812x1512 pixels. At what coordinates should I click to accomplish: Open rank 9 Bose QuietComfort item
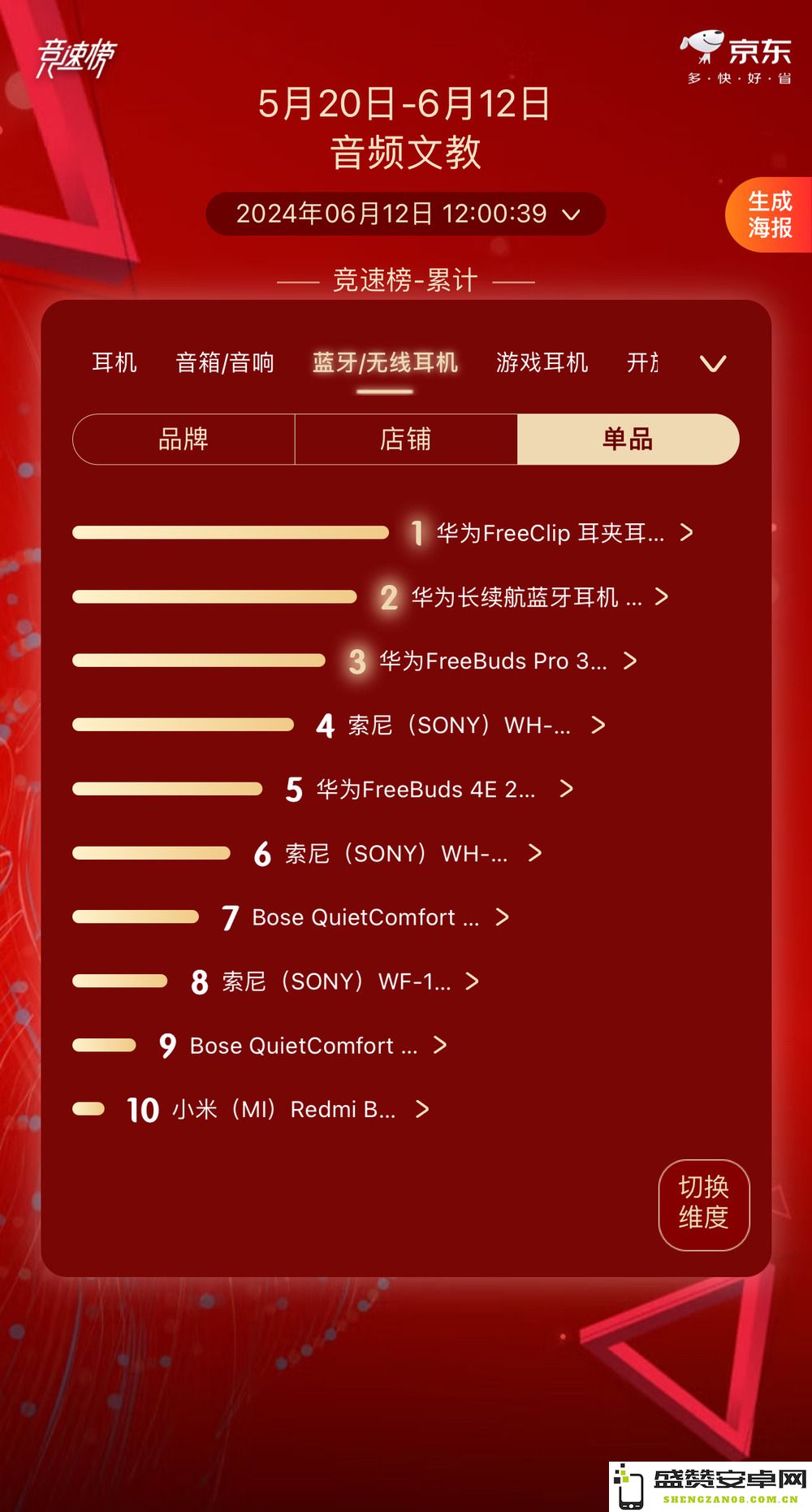click(304, 1046)
